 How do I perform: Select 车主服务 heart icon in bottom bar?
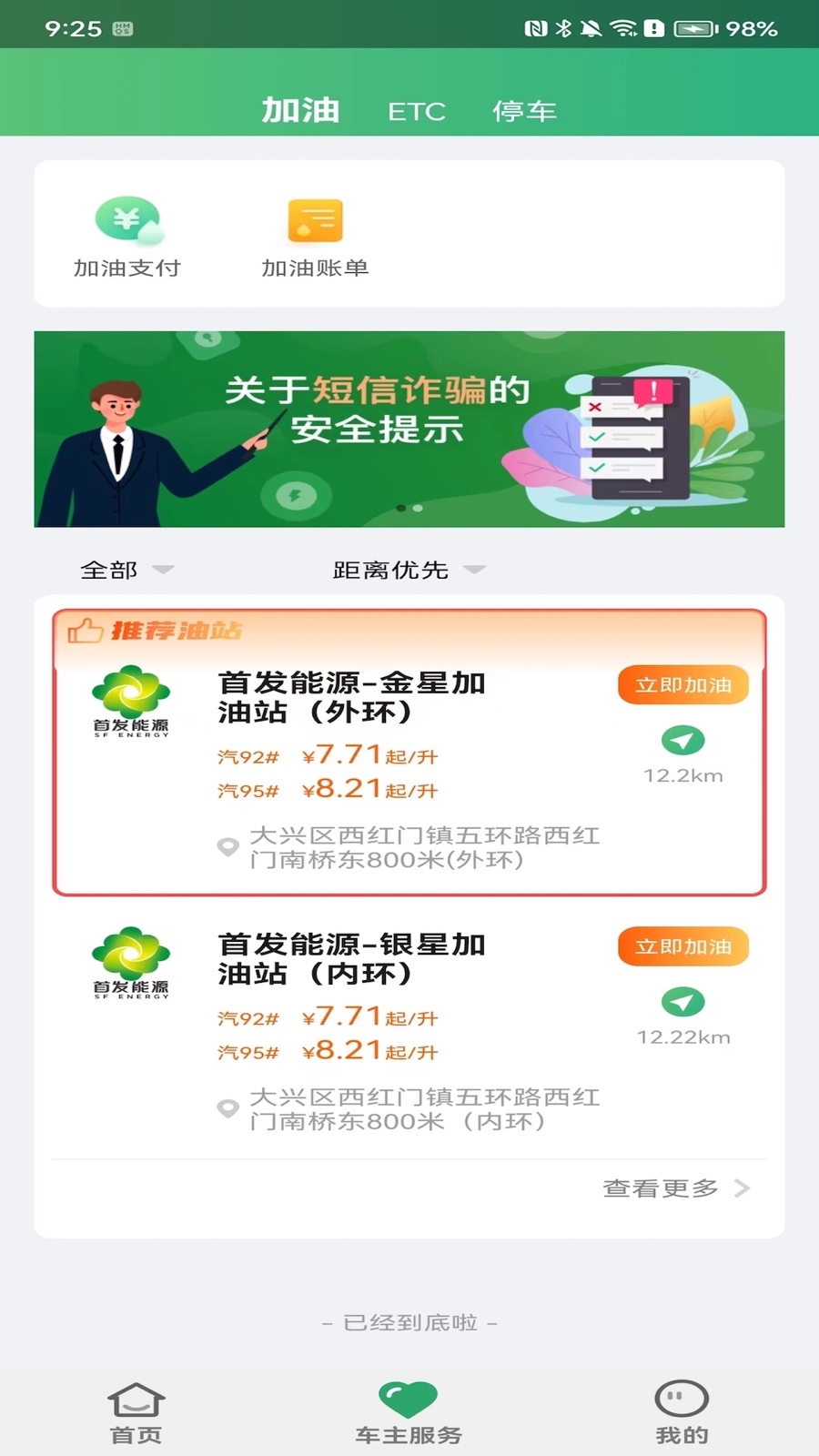pyautogui.click(x=409, y=1401)
